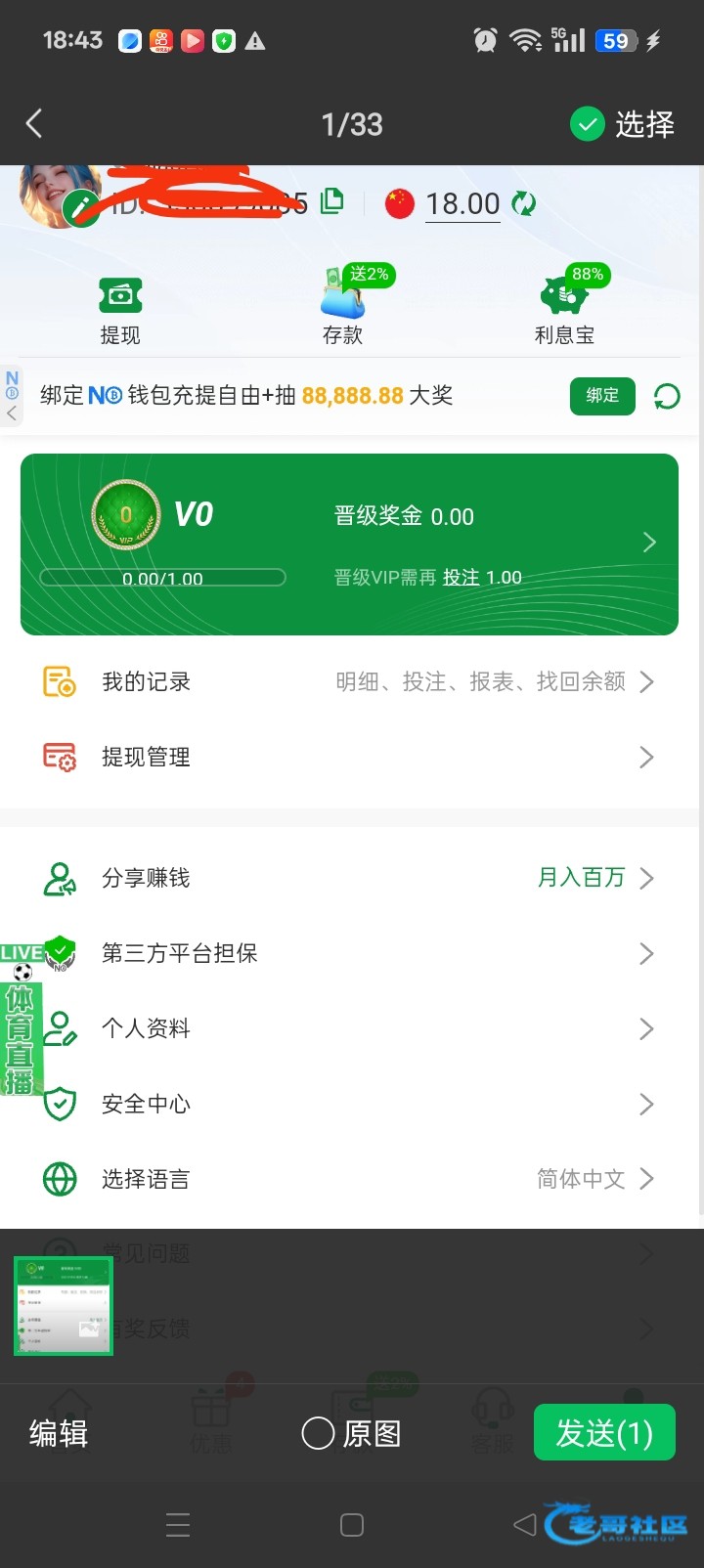Tap the system home button
Viewport: 704px width, 1568px height.
[x=352, y=1525]
